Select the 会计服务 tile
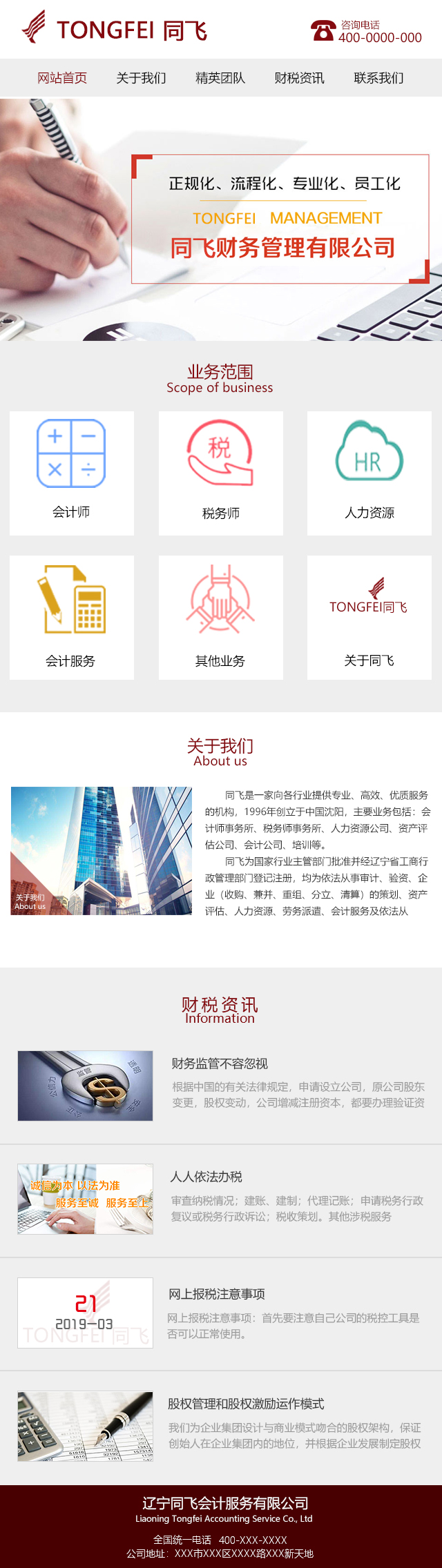This screenshot has width=442, height=1568. coord(72,618)
